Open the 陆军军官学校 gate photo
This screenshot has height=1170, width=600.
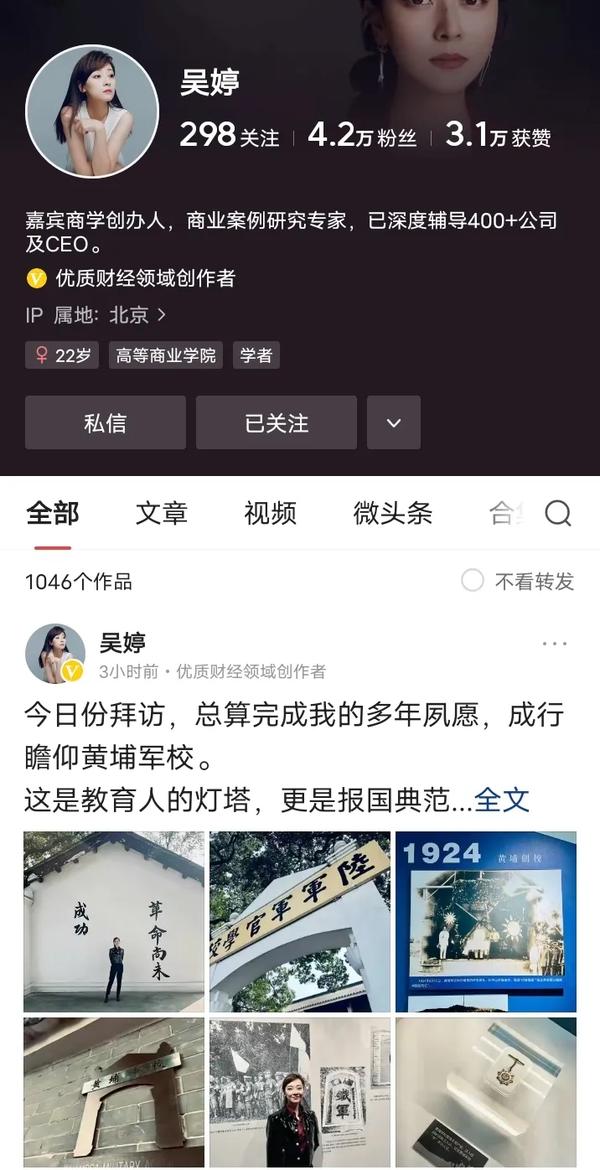(299, 921)
